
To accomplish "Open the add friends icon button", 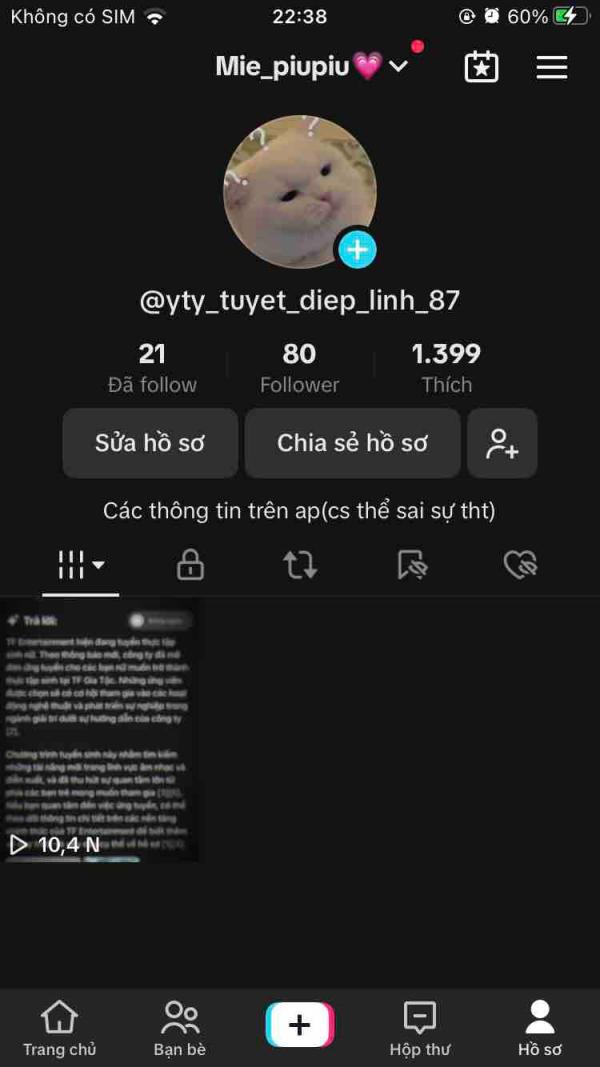I will click(502, 443).
